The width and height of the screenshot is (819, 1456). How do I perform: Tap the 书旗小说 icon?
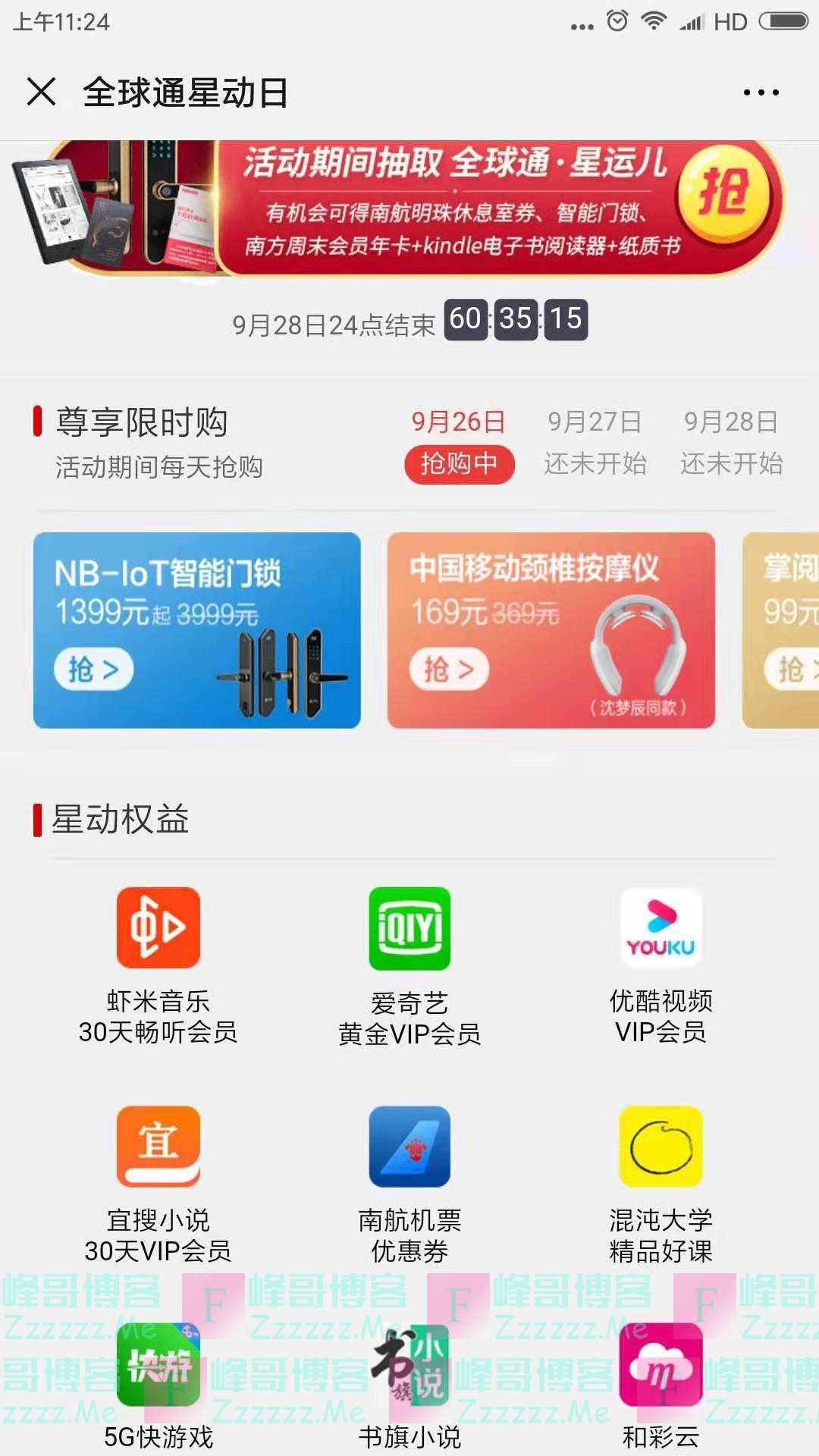click(x=408, y=1365)
